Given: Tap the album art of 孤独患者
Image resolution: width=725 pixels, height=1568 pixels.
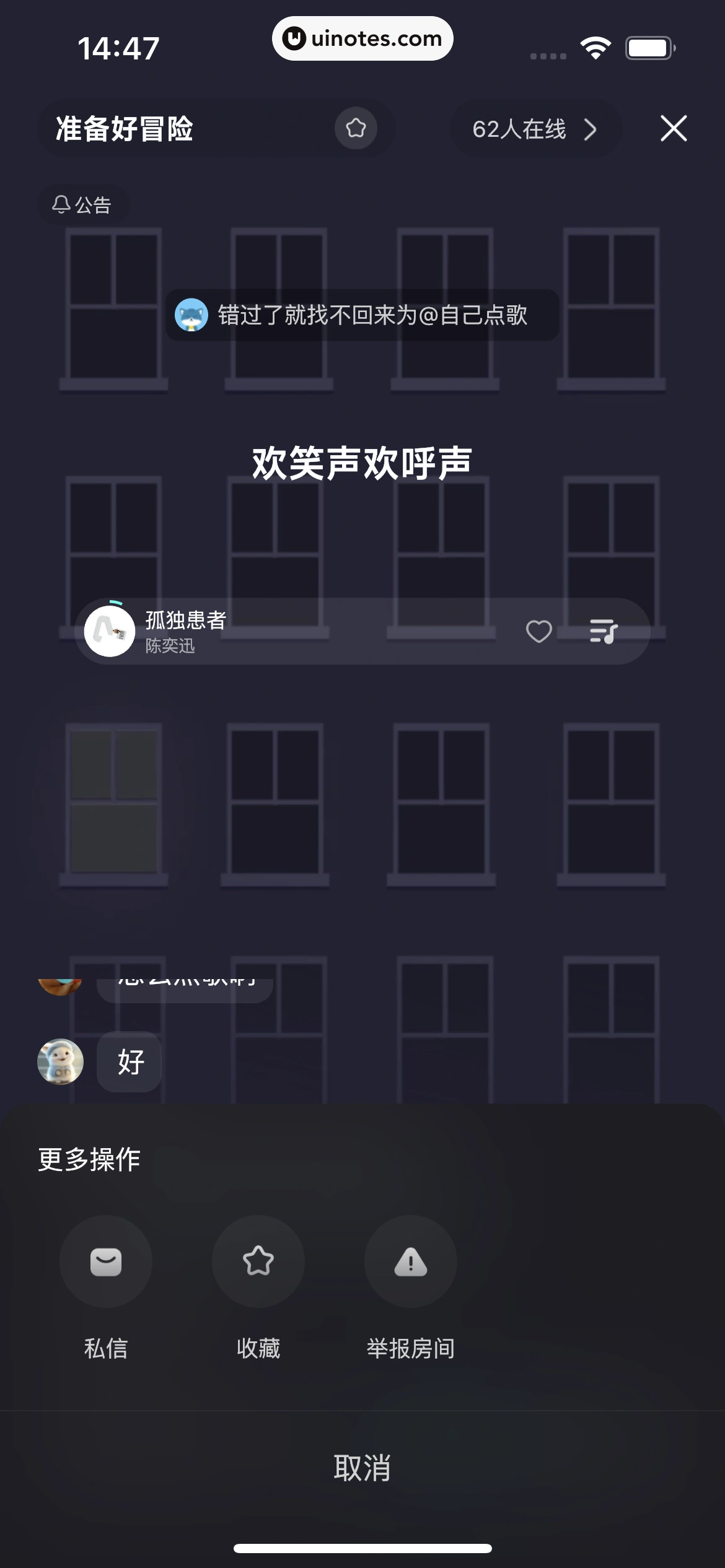Looking at the screenshot, I should coord(109,631).
